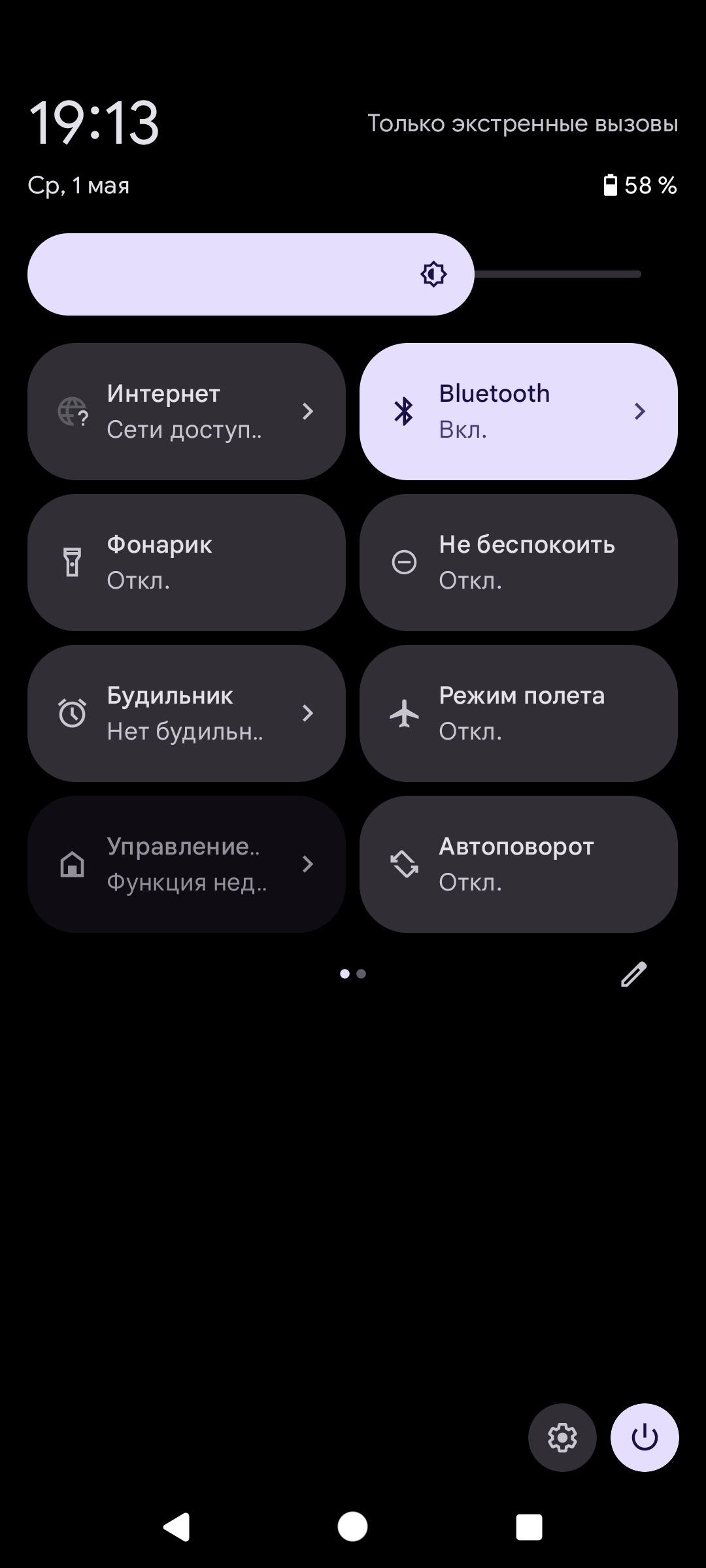Viewport: 706px width, 1568px height.
Task: Enable Режим полета airplane mode
Action: pyautogui.click(x=518, y=713)
